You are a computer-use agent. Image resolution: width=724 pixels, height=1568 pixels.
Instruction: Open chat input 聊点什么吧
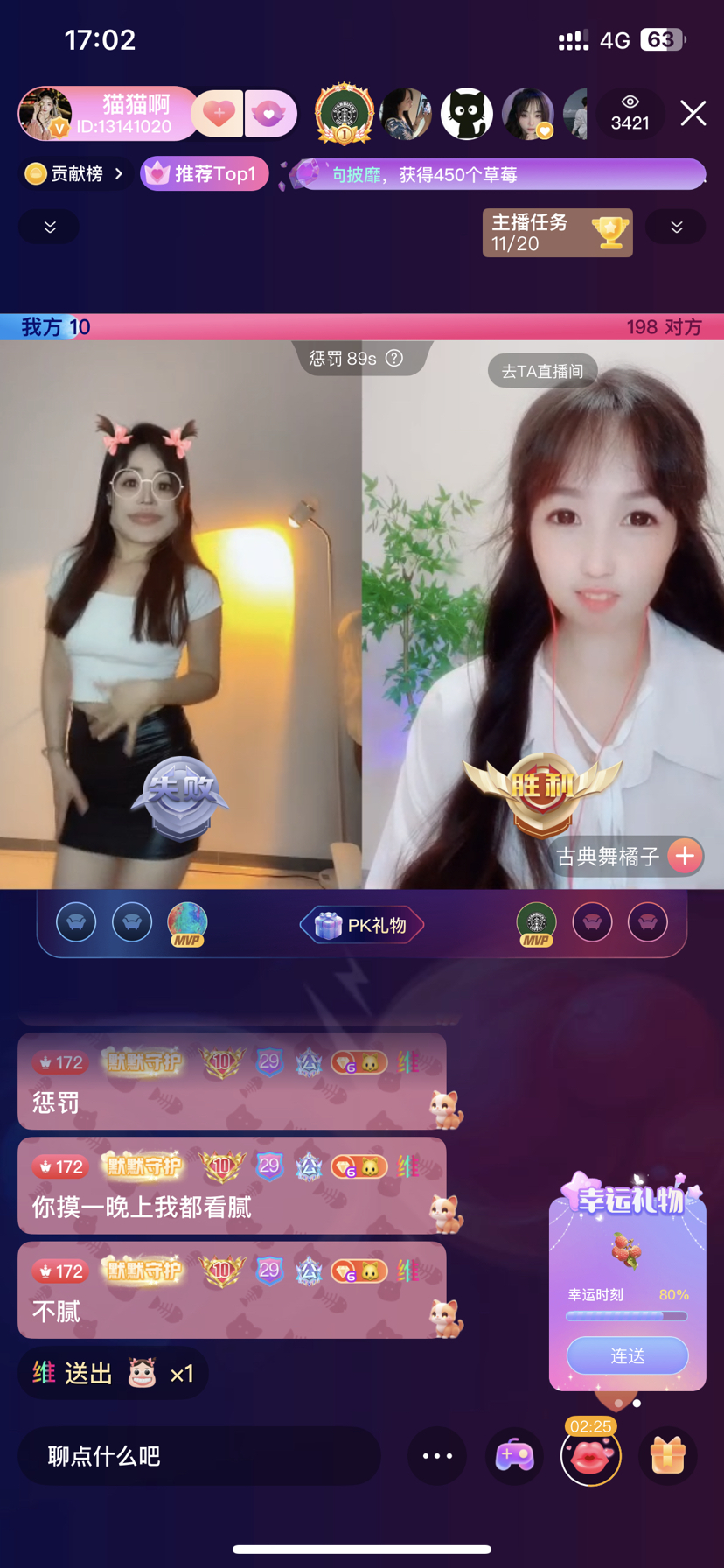pyautogui.click(x=199, y=1456)
